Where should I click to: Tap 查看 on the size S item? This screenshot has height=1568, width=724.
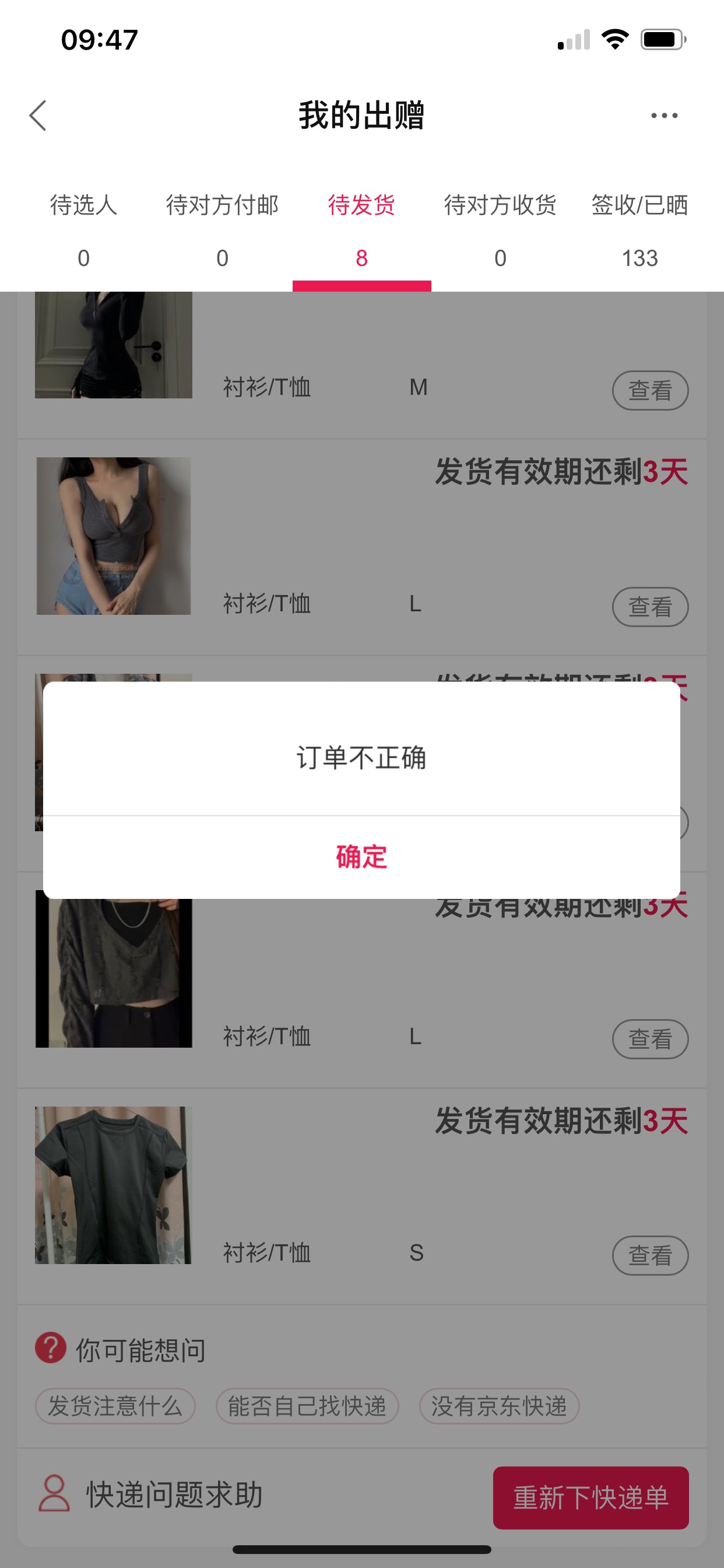pyautogui.click(x=650, y=1255)
